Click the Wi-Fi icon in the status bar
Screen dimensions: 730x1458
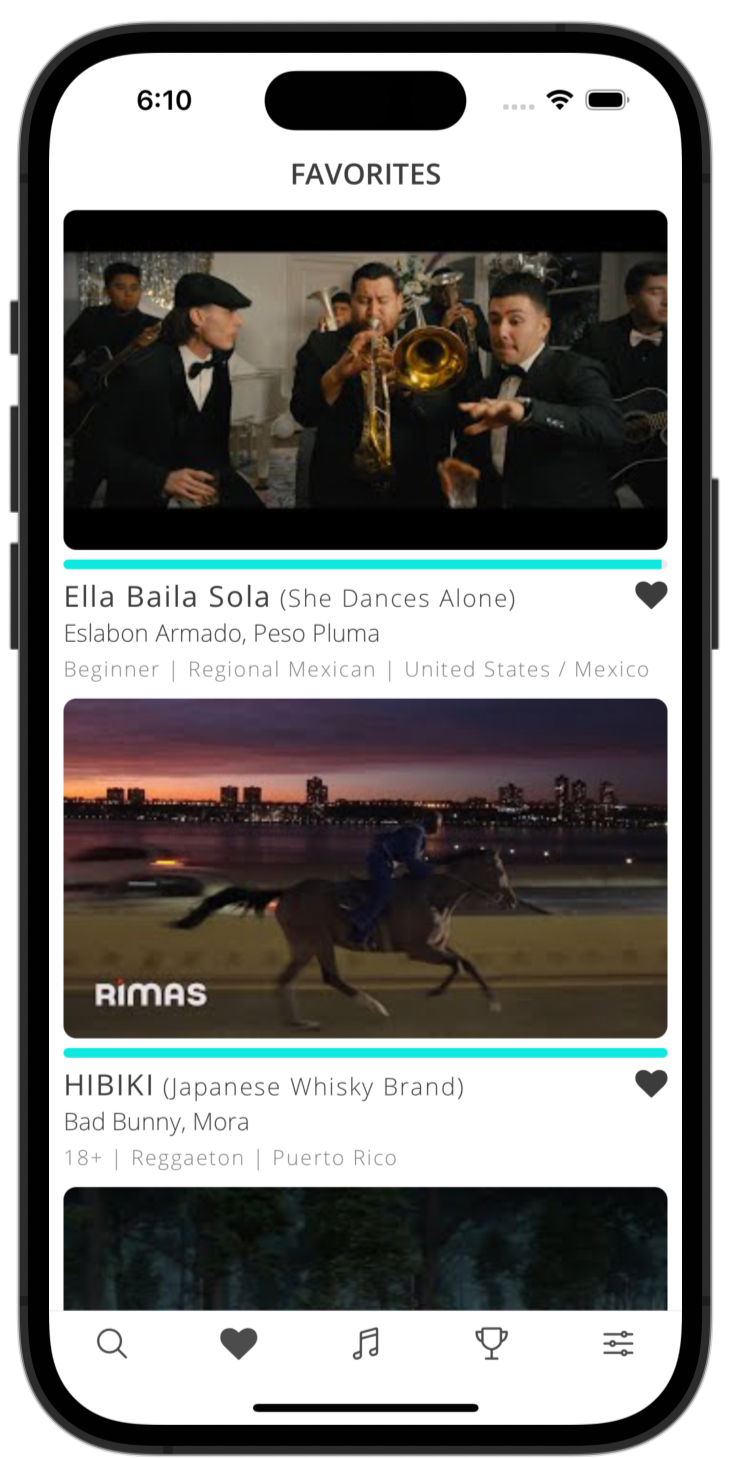pos(560,99)
